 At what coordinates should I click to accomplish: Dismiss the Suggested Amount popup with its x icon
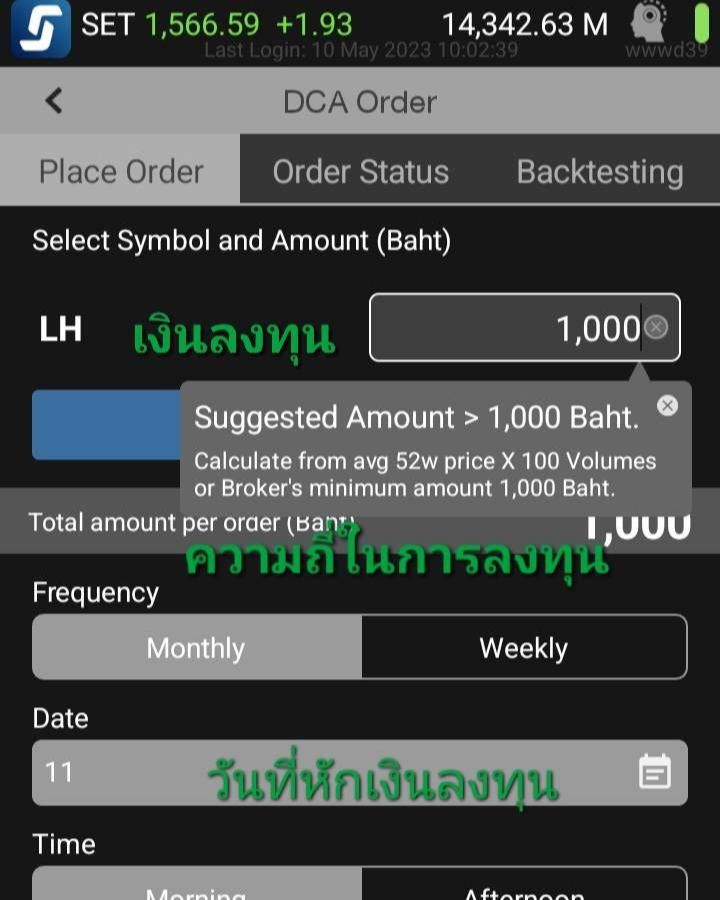pos(667,405)
